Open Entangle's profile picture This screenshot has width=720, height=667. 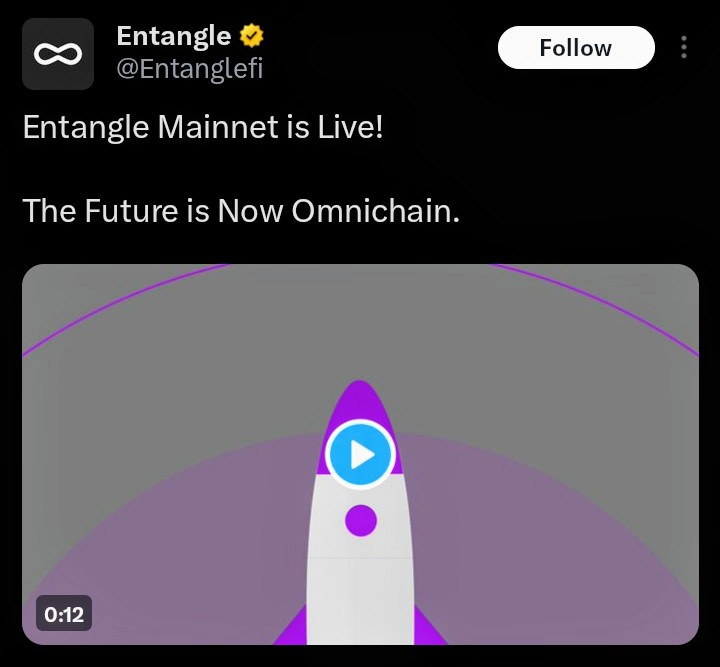(x=58, y=54)
